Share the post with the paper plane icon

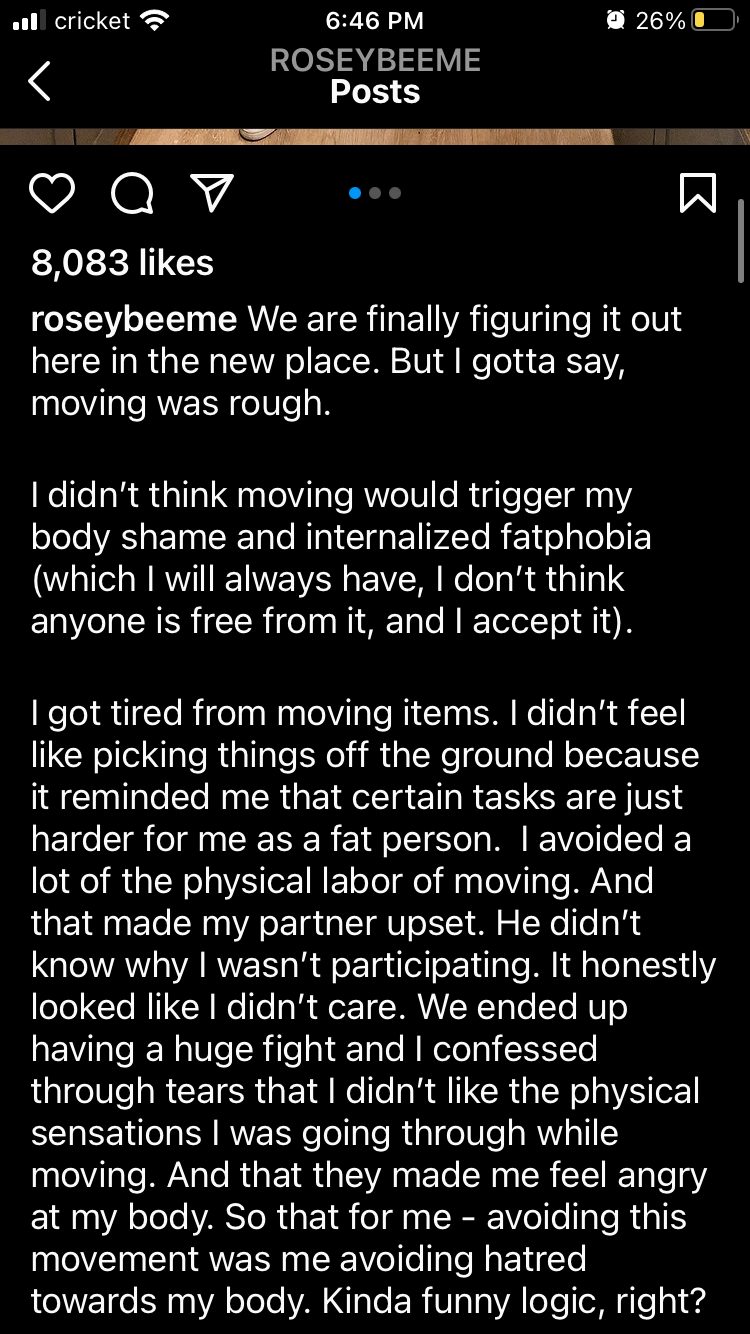211,193
